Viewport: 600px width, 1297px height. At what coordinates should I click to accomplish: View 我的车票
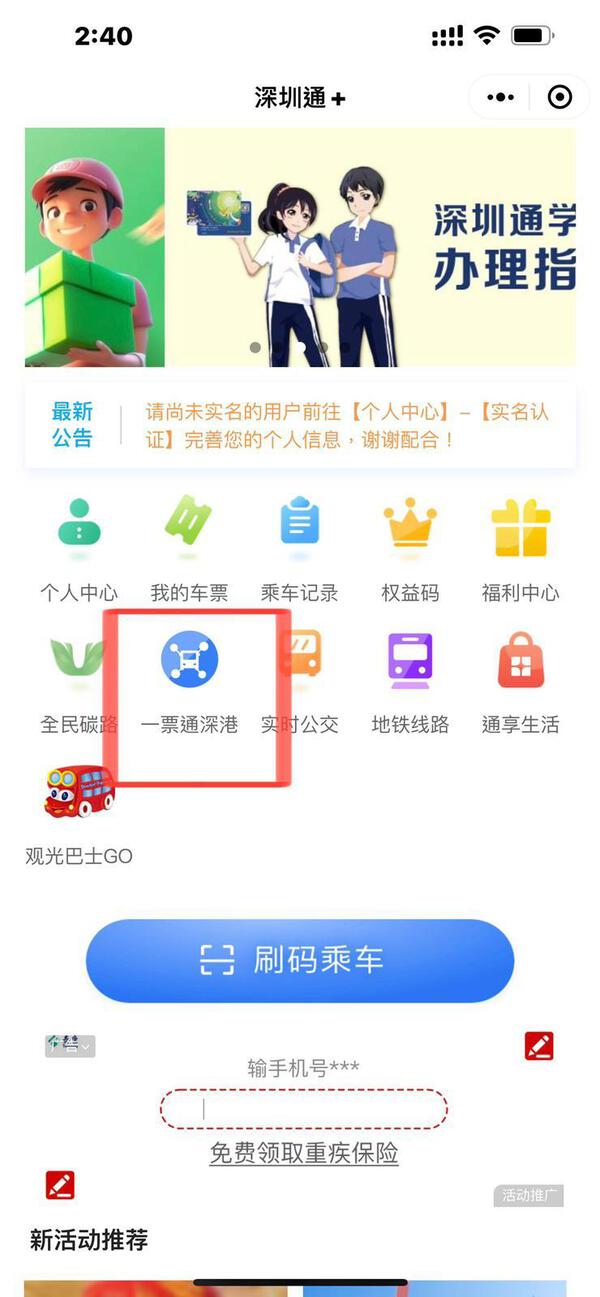point(188,551)
